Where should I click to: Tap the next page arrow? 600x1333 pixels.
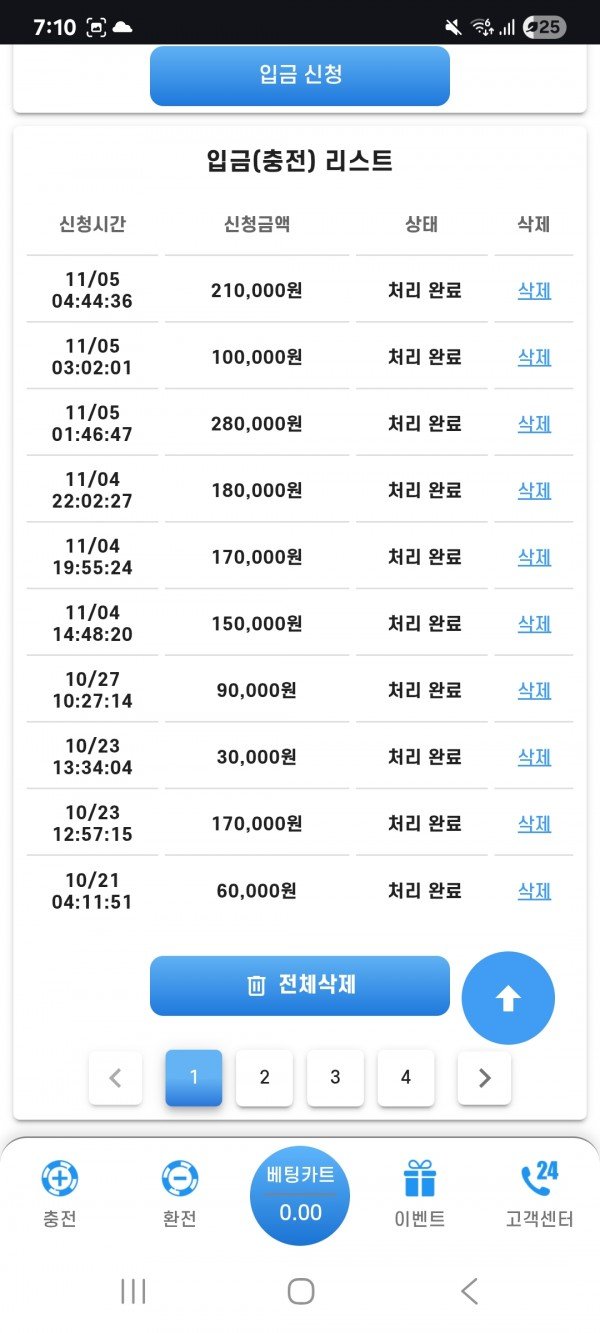point(485,1077)
